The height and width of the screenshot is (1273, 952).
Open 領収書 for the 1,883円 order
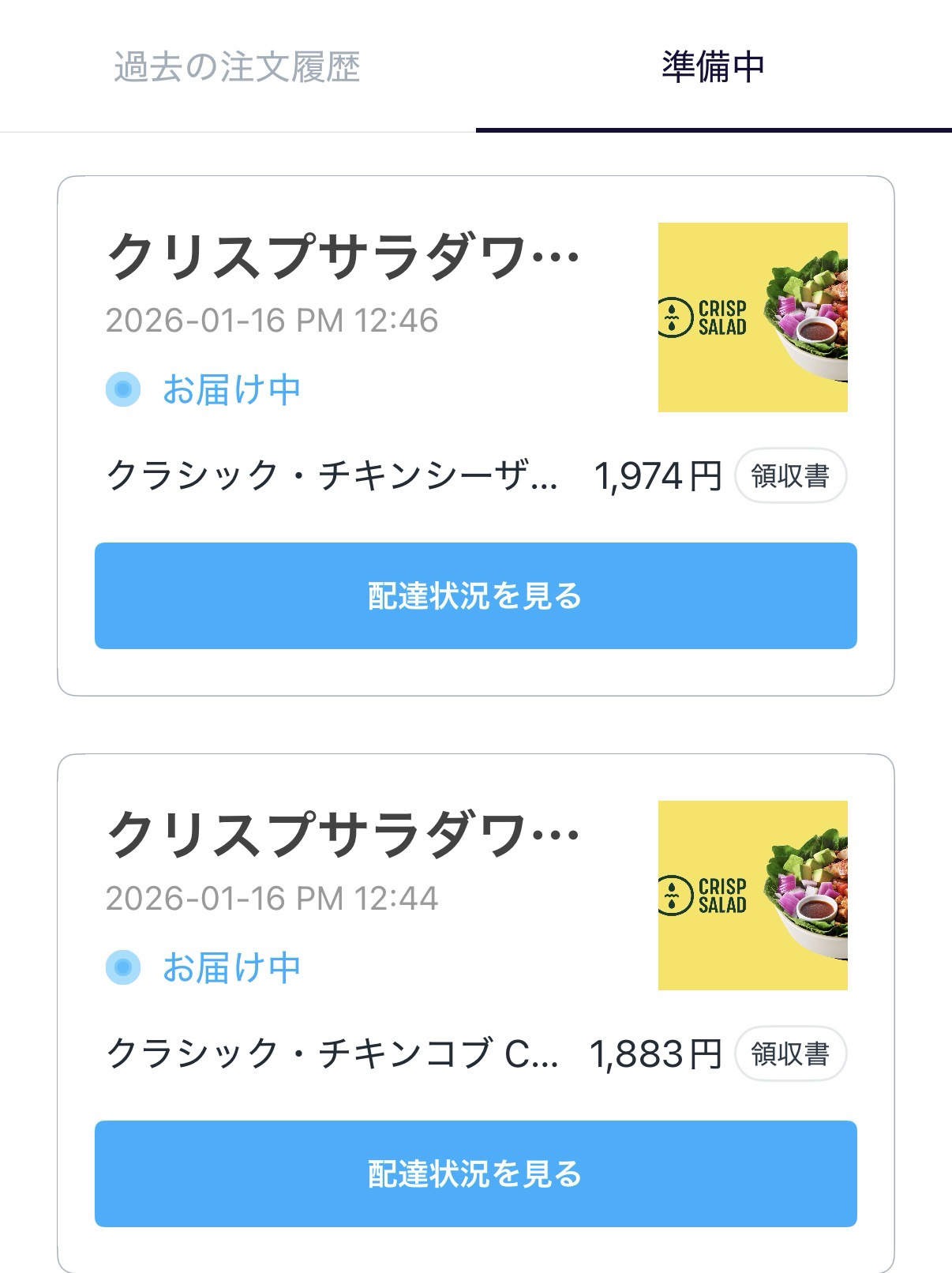(790, 1054)
